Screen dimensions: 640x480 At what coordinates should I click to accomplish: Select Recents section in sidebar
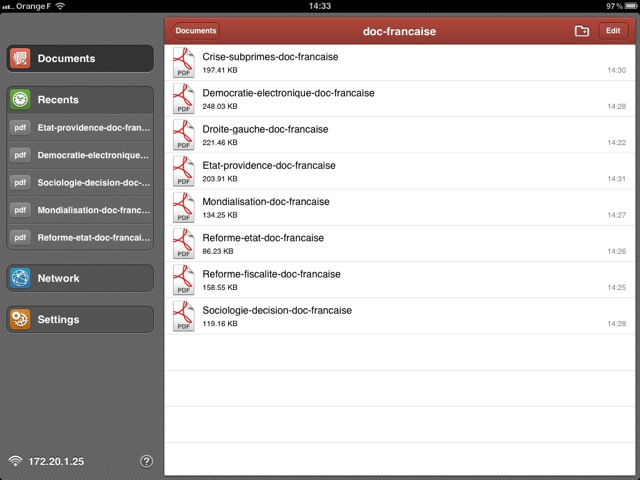81,100
